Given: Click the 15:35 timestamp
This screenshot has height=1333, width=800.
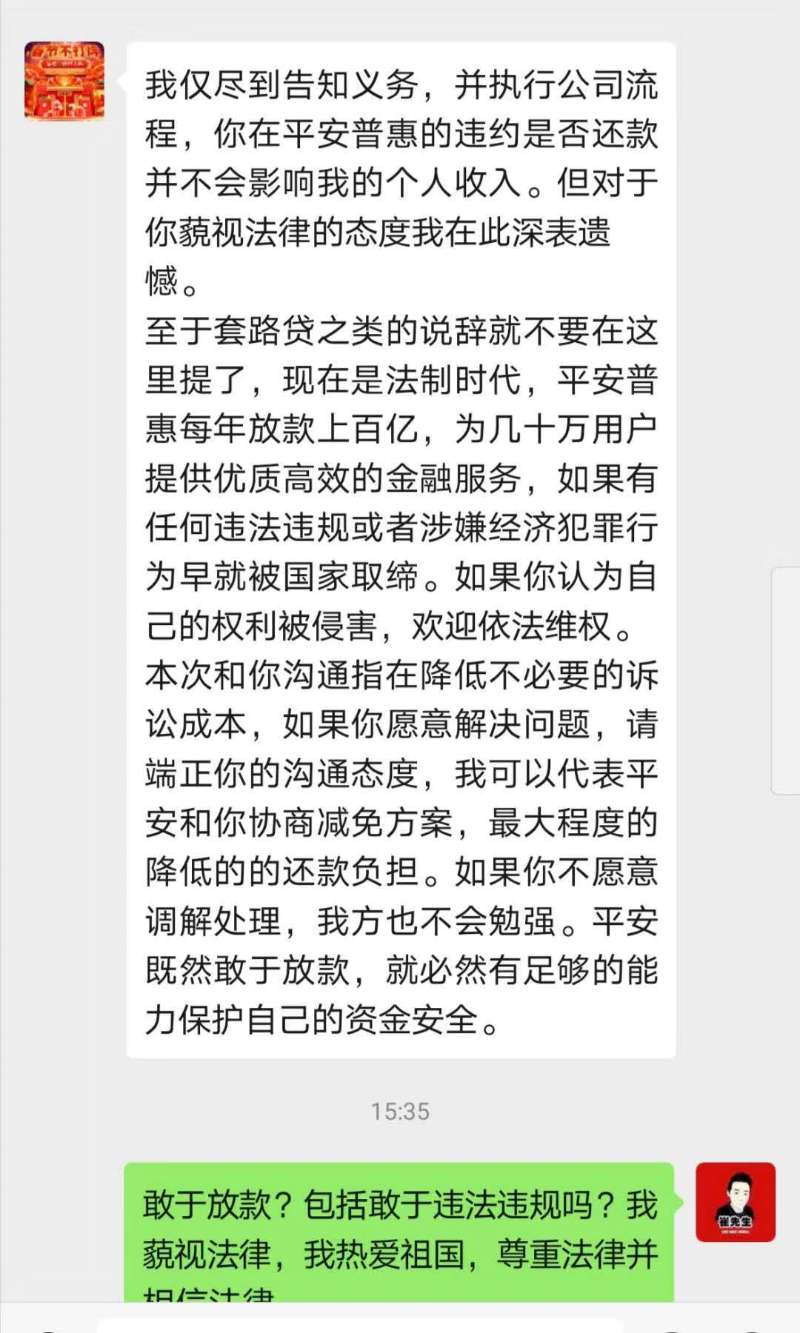Looking at the screenshot, I should click(x=400, y=1108).
